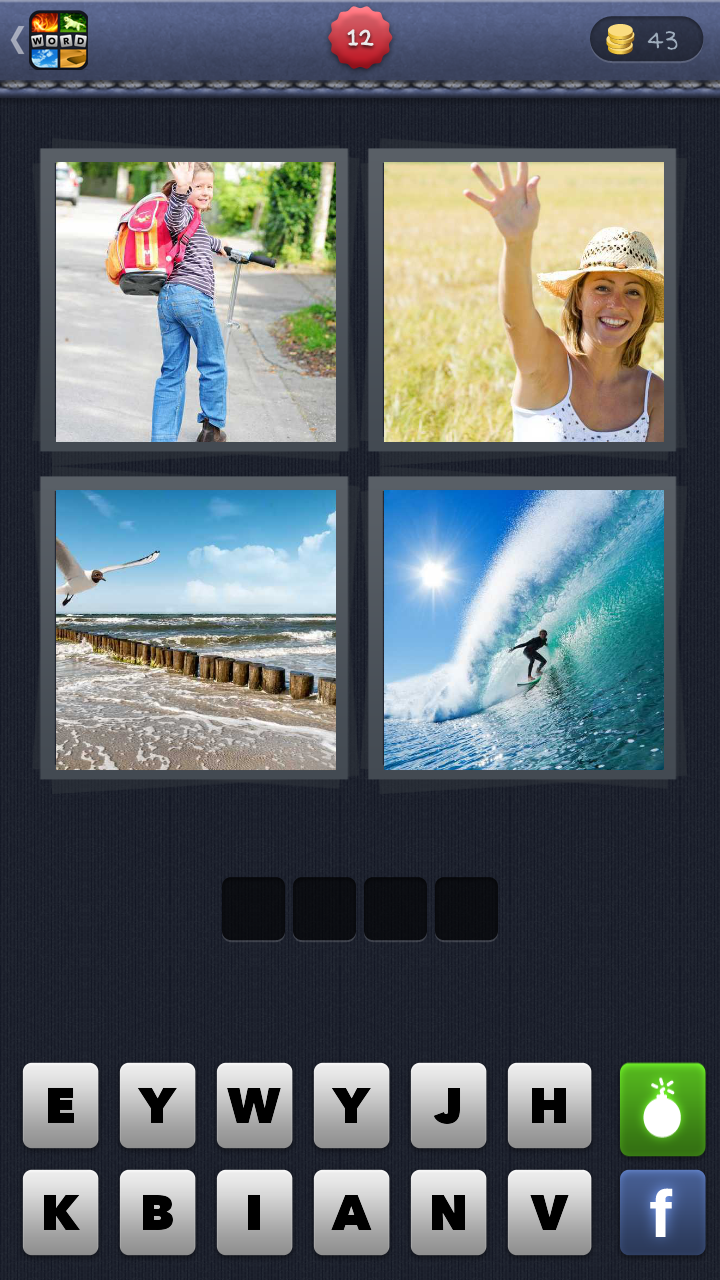Viewport: 720px width, 1280px height.
Task: Tap the letter I tile
Action: pos(254,1212)
